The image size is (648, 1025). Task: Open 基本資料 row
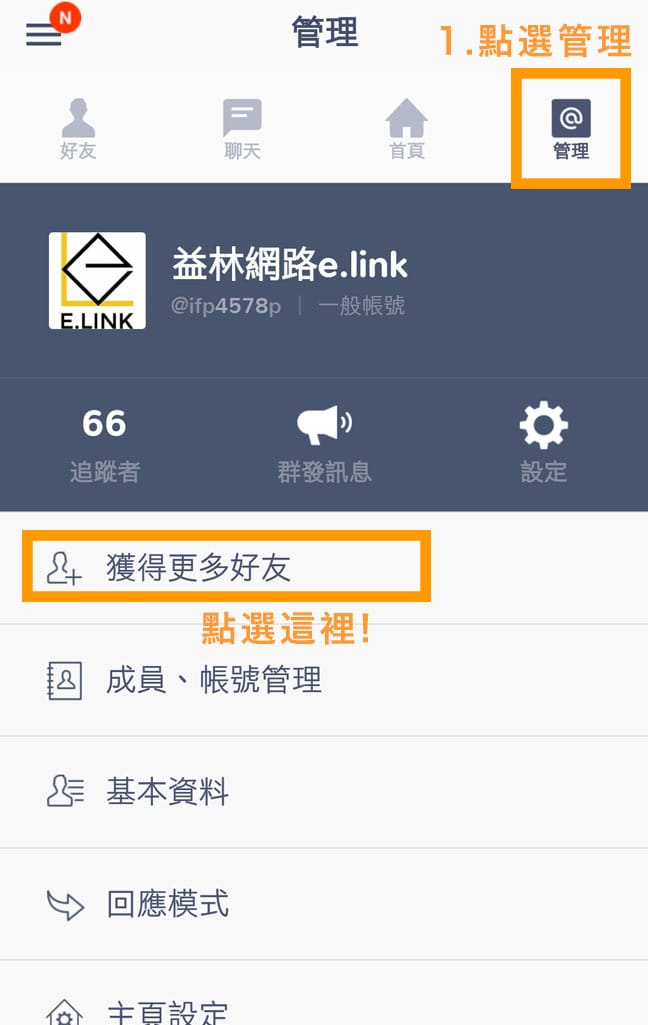pyautogui.click(x=167, y=793)
